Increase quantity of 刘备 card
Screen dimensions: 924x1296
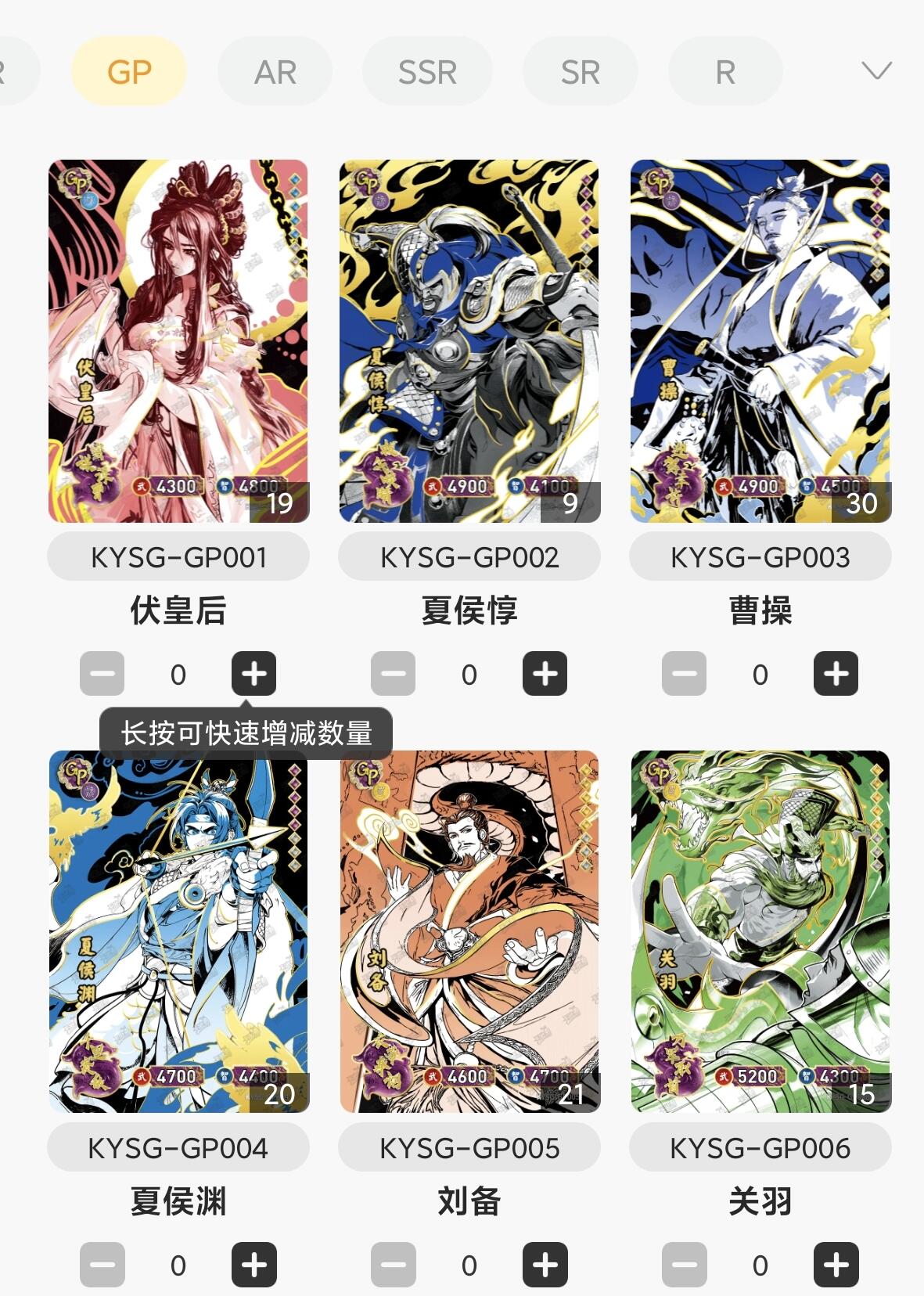pyautogui.click(x=545, y=1264)
